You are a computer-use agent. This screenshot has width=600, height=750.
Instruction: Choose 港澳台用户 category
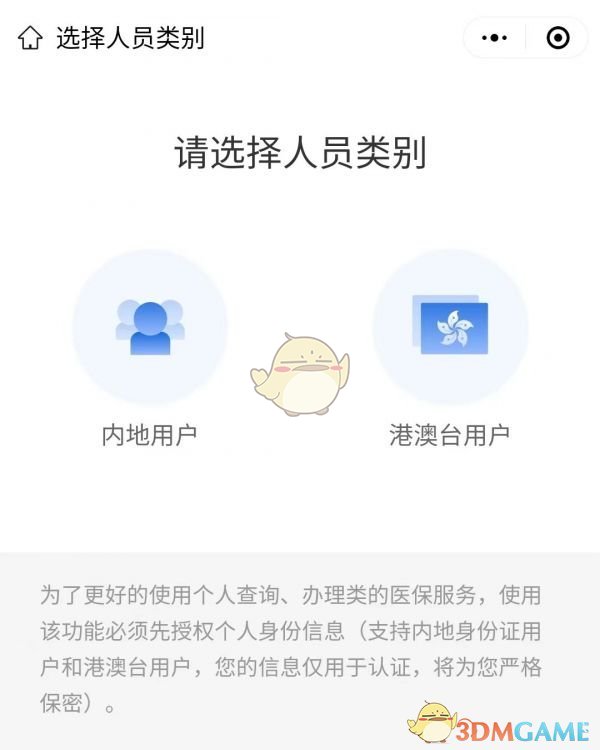coord(450,327)
